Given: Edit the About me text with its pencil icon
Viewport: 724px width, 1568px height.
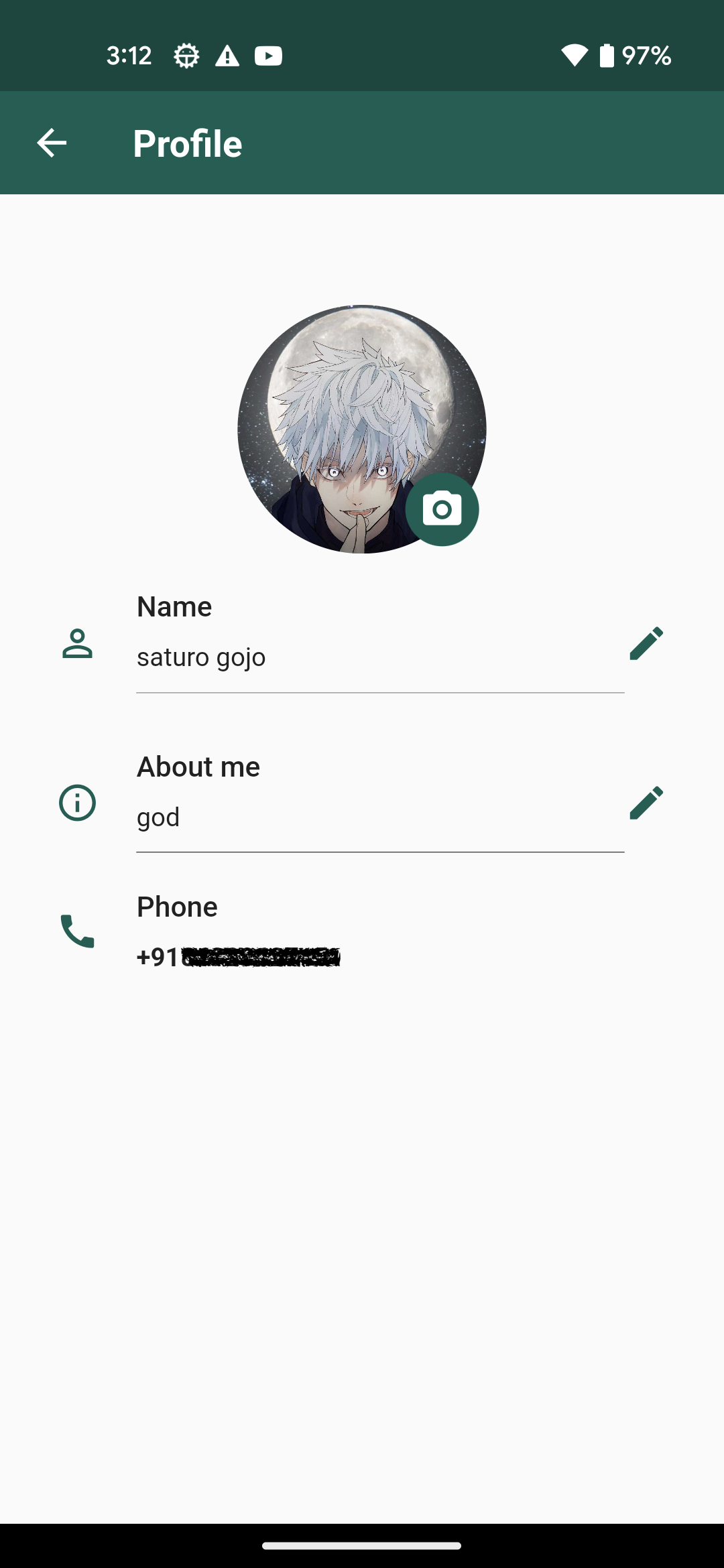Looking at the screenshot, I should coord(646,803).
